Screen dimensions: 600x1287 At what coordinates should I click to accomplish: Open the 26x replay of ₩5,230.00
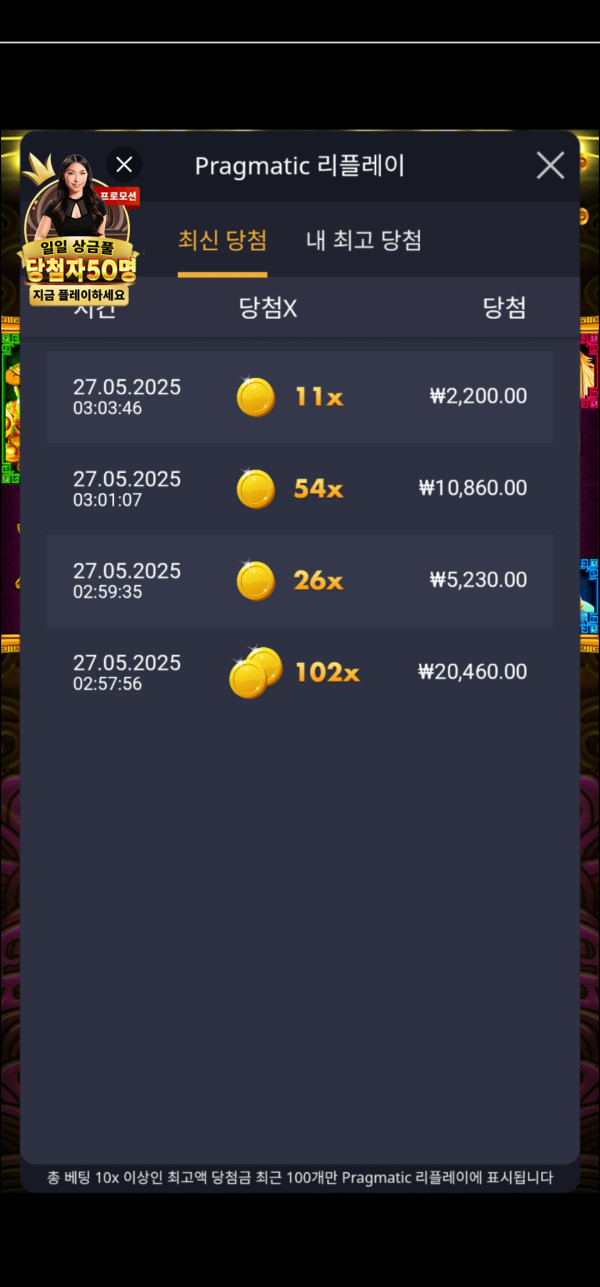(300, 581)
